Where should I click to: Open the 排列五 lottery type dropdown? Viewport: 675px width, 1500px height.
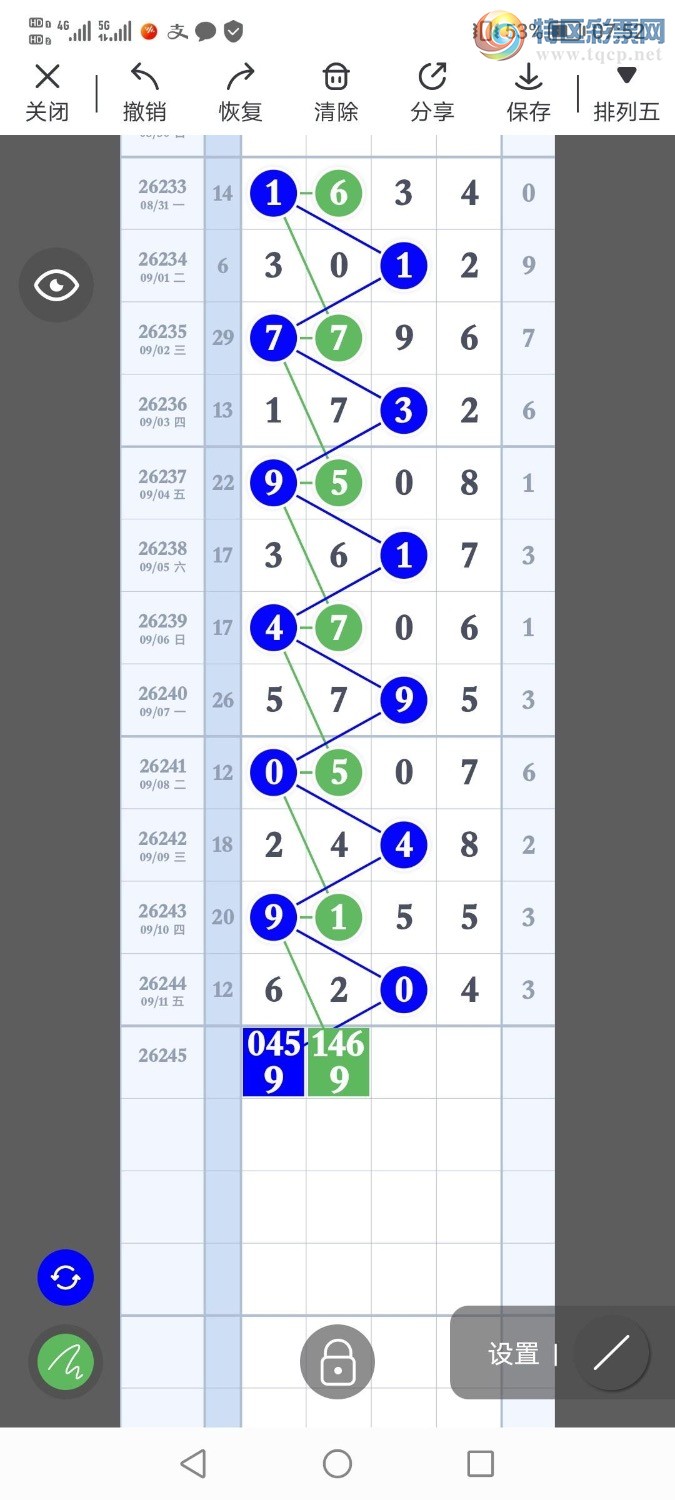[x=627, y=92]
